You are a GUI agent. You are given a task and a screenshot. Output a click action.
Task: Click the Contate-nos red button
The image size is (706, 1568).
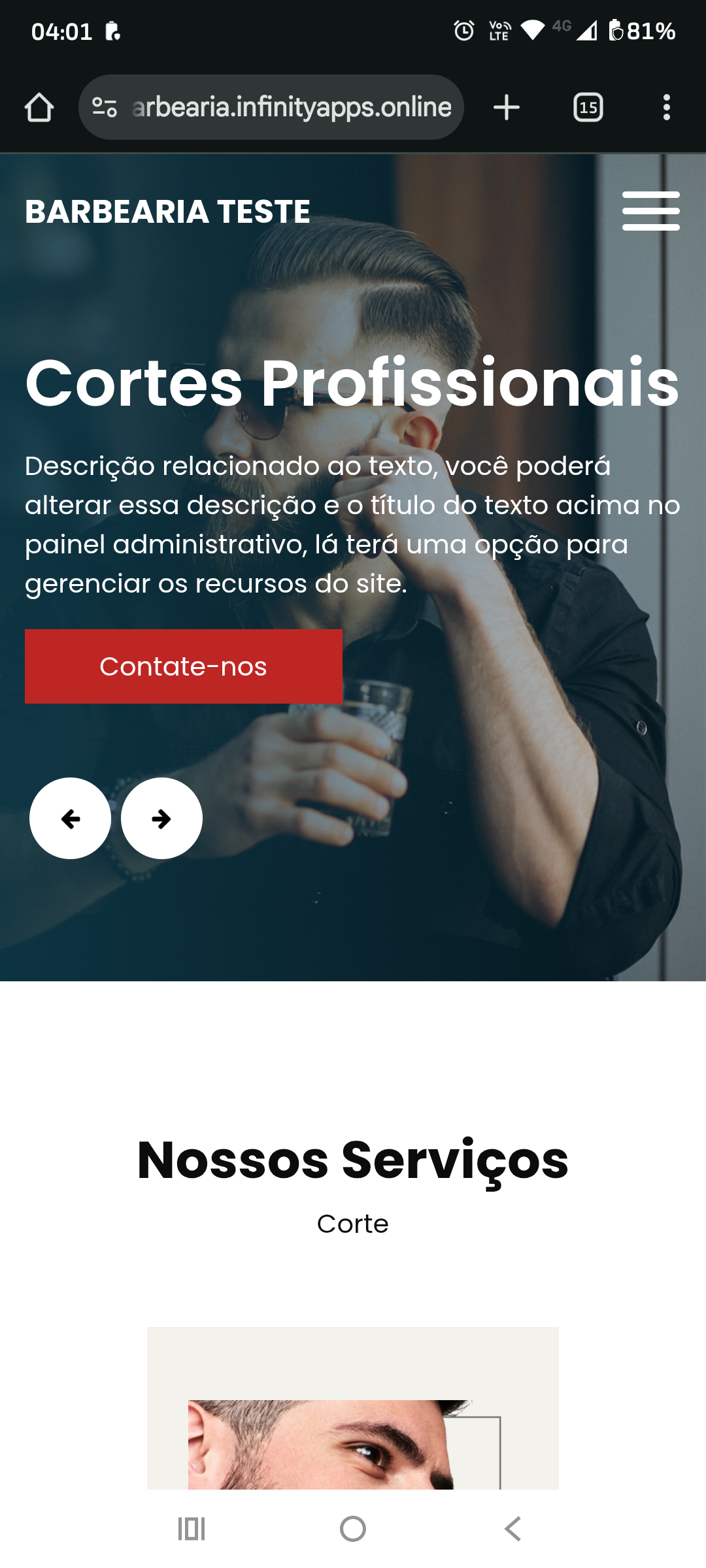click(183, 666)
